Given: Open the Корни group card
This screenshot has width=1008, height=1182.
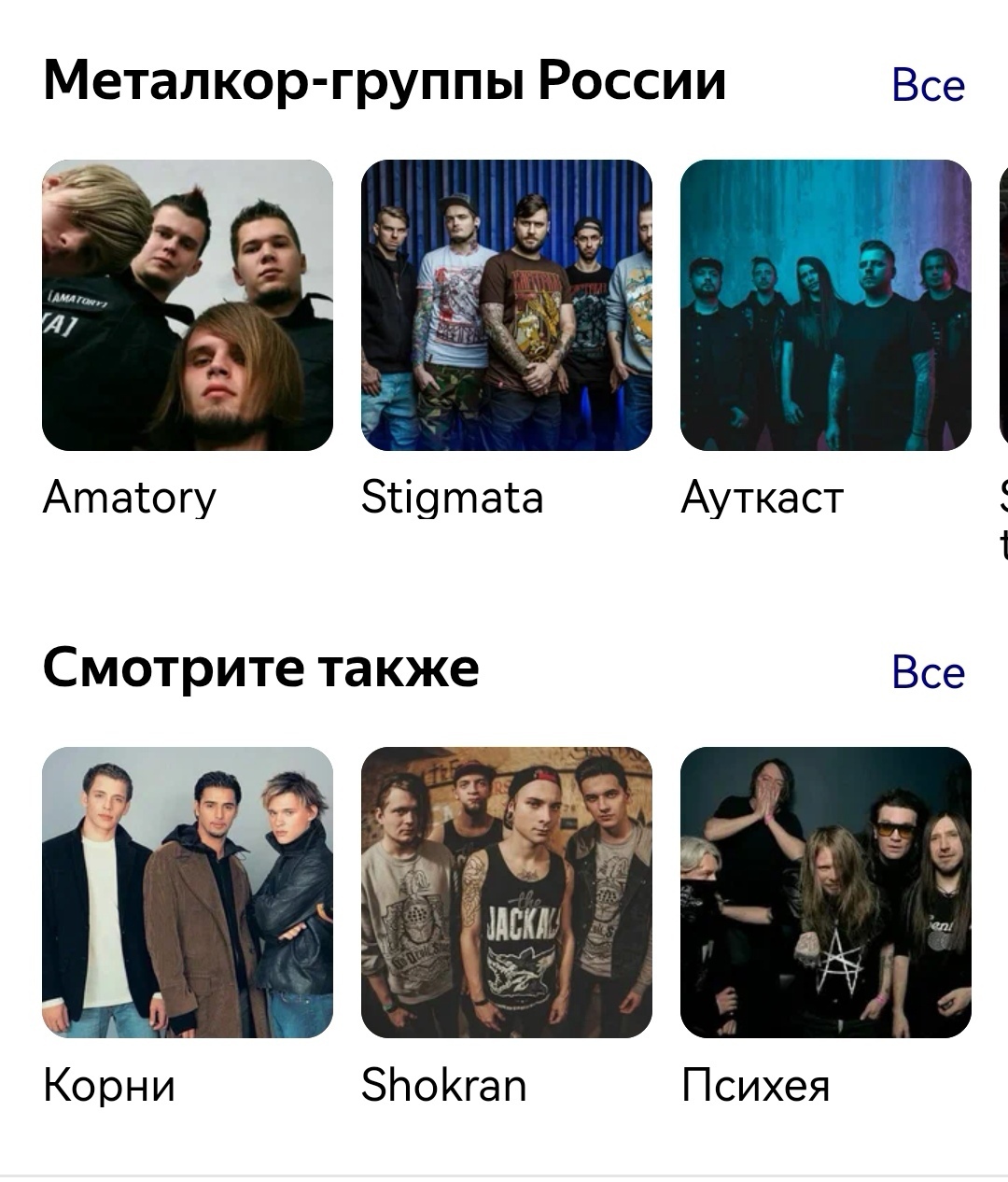Looking at the screenshot, I should [188, 893].
